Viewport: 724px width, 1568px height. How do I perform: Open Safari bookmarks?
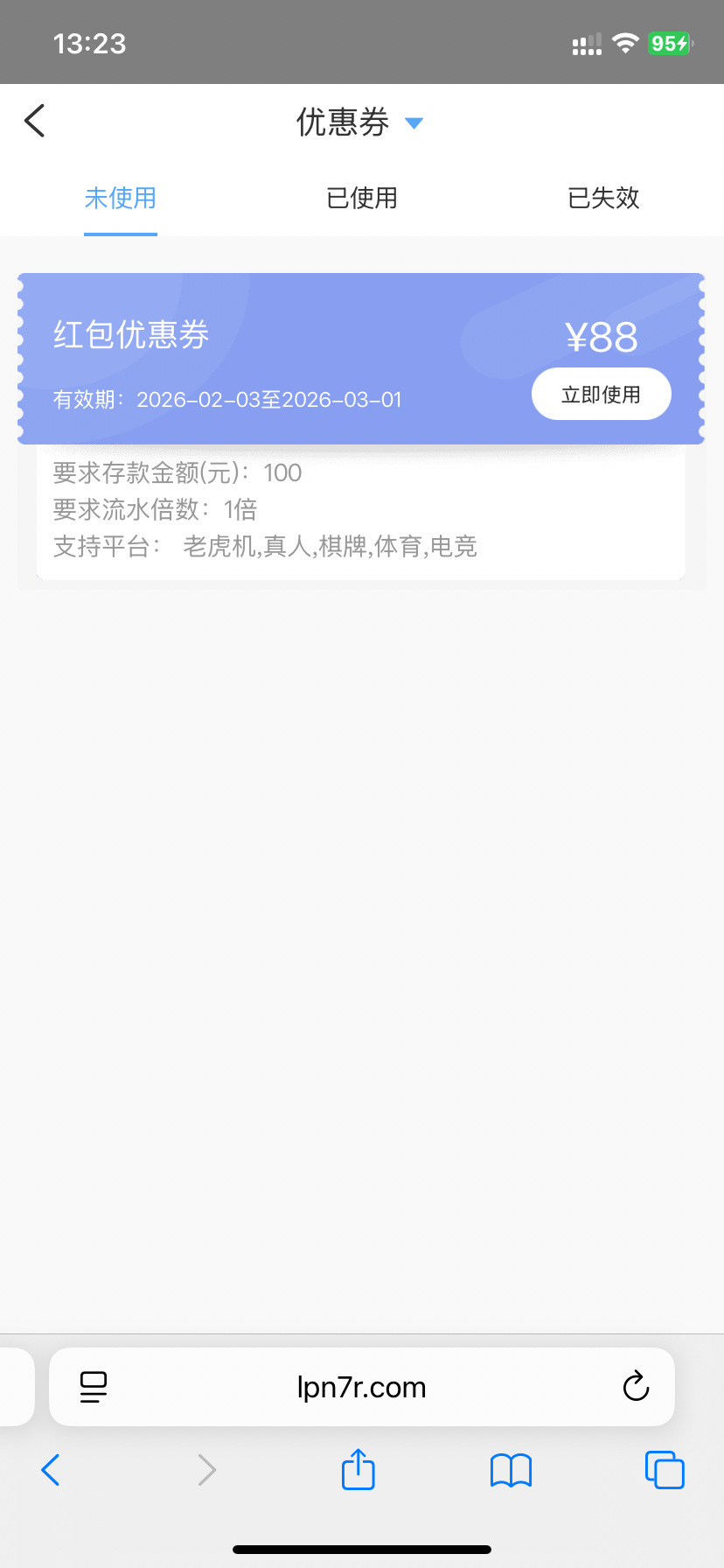pyautogui.click(x=512, y=1470)
